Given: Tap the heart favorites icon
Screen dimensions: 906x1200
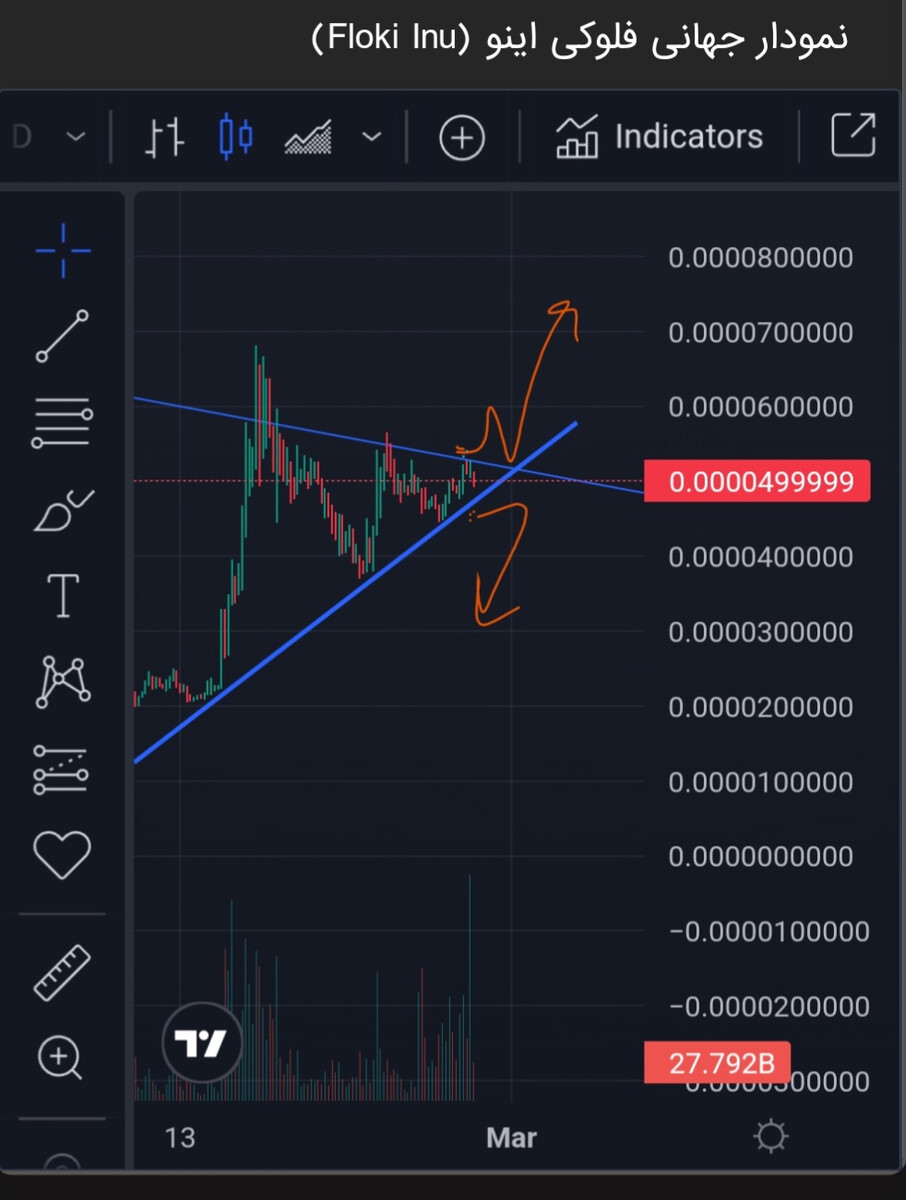Looking at the screenshot, I should [x=63, y=855].
